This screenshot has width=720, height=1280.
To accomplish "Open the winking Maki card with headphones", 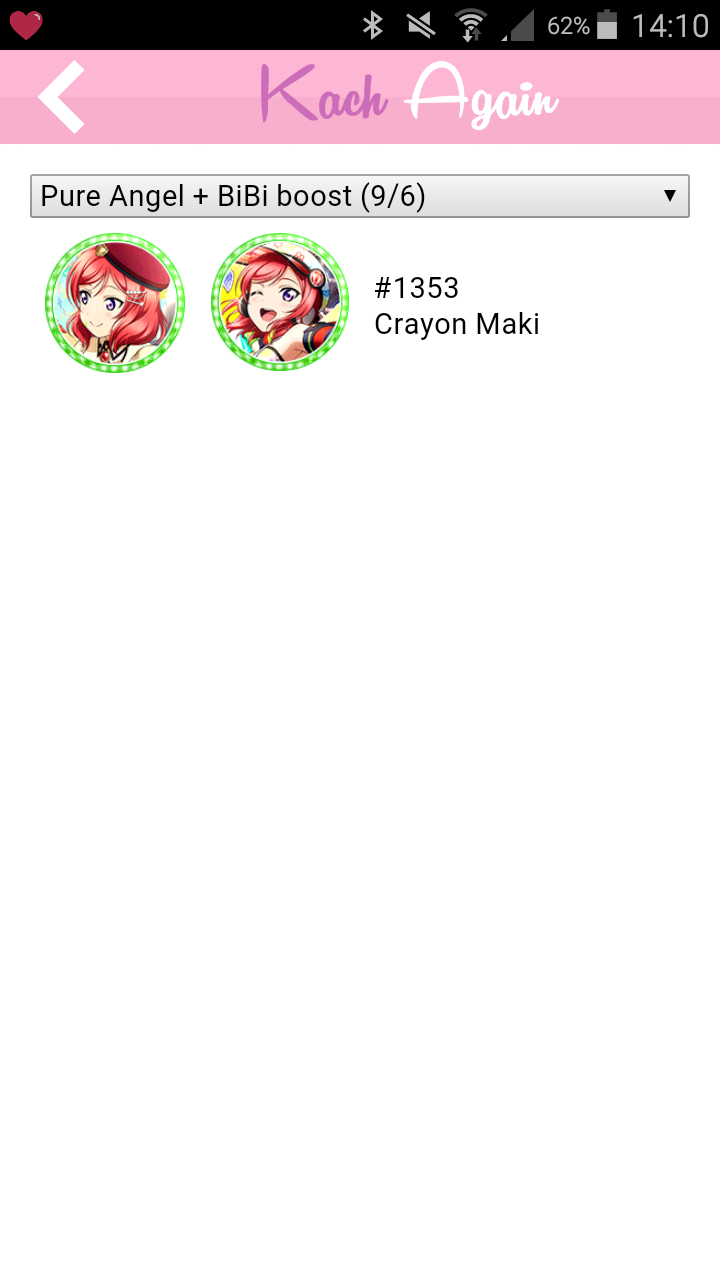I will (x=281, y=303).
